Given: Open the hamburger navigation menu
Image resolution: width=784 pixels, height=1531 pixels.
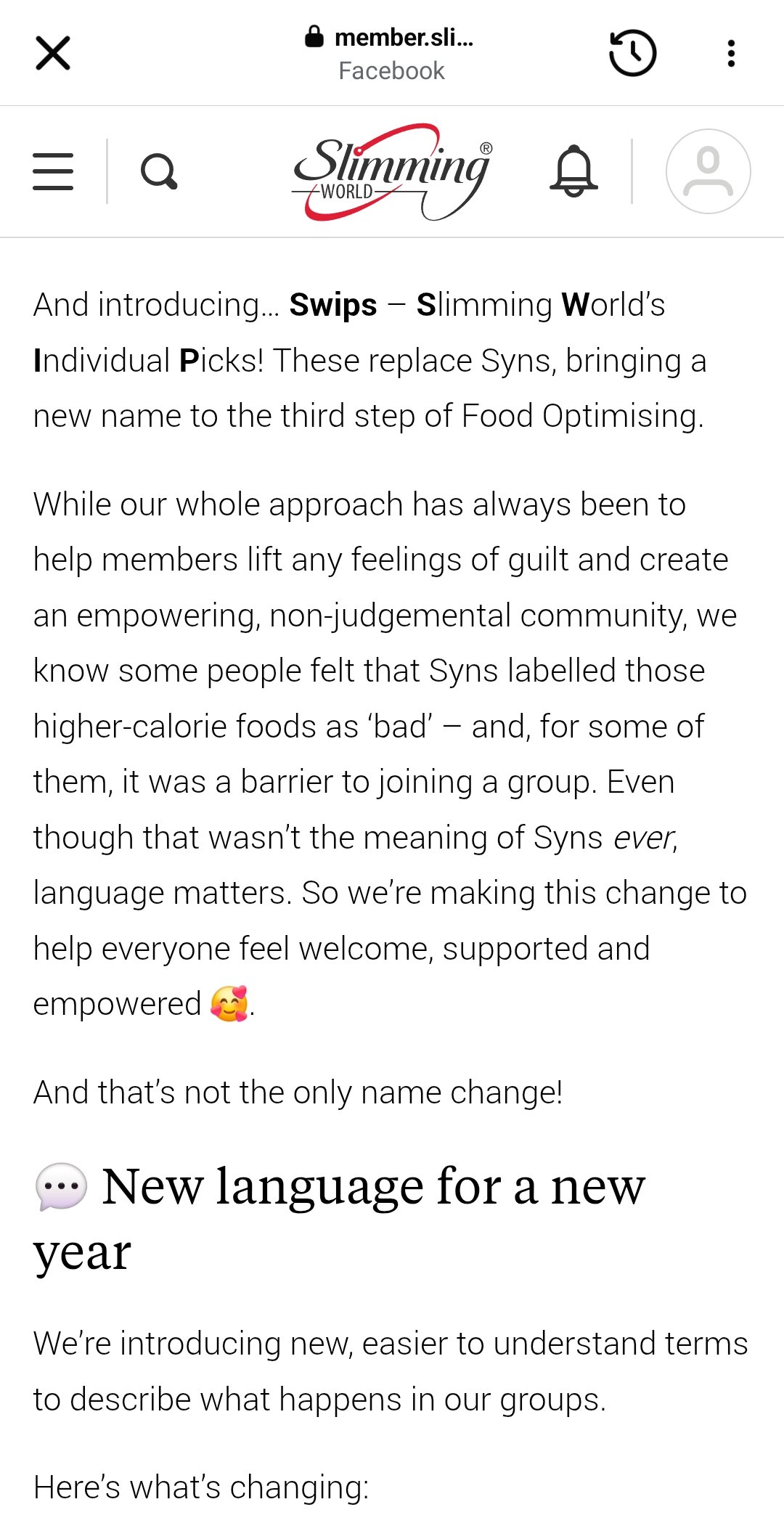Looking at the screenshot, I should [53, 171].
